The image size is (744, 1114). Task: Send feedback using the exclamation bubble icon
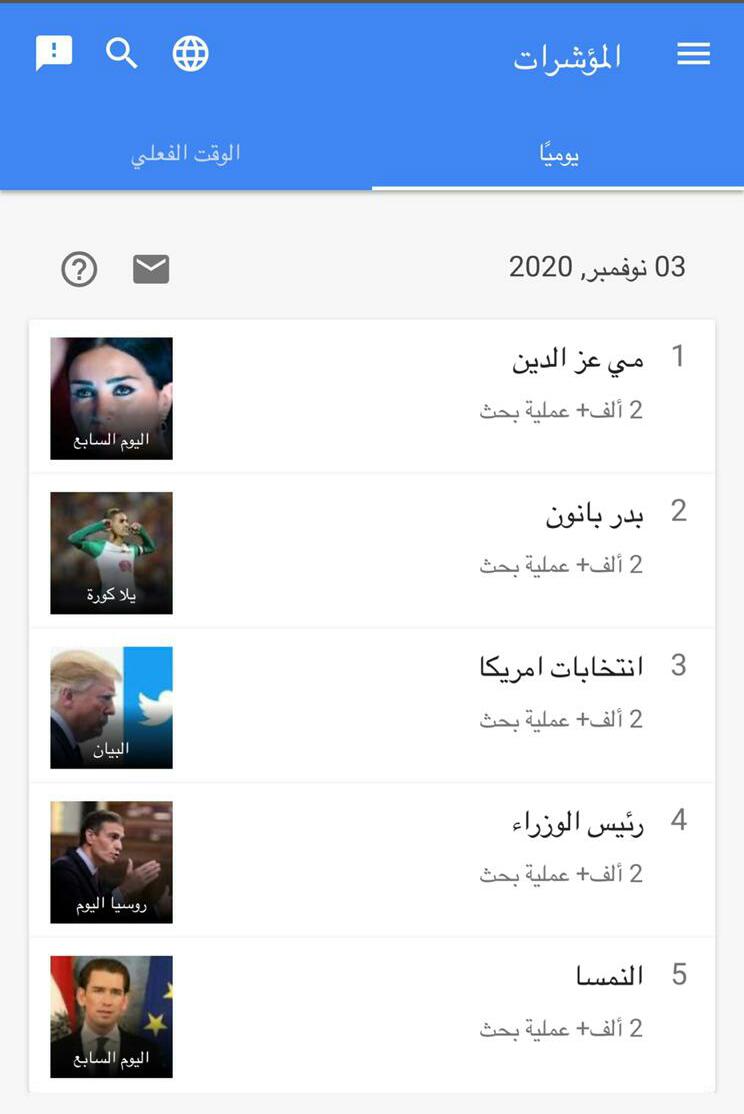54,53
